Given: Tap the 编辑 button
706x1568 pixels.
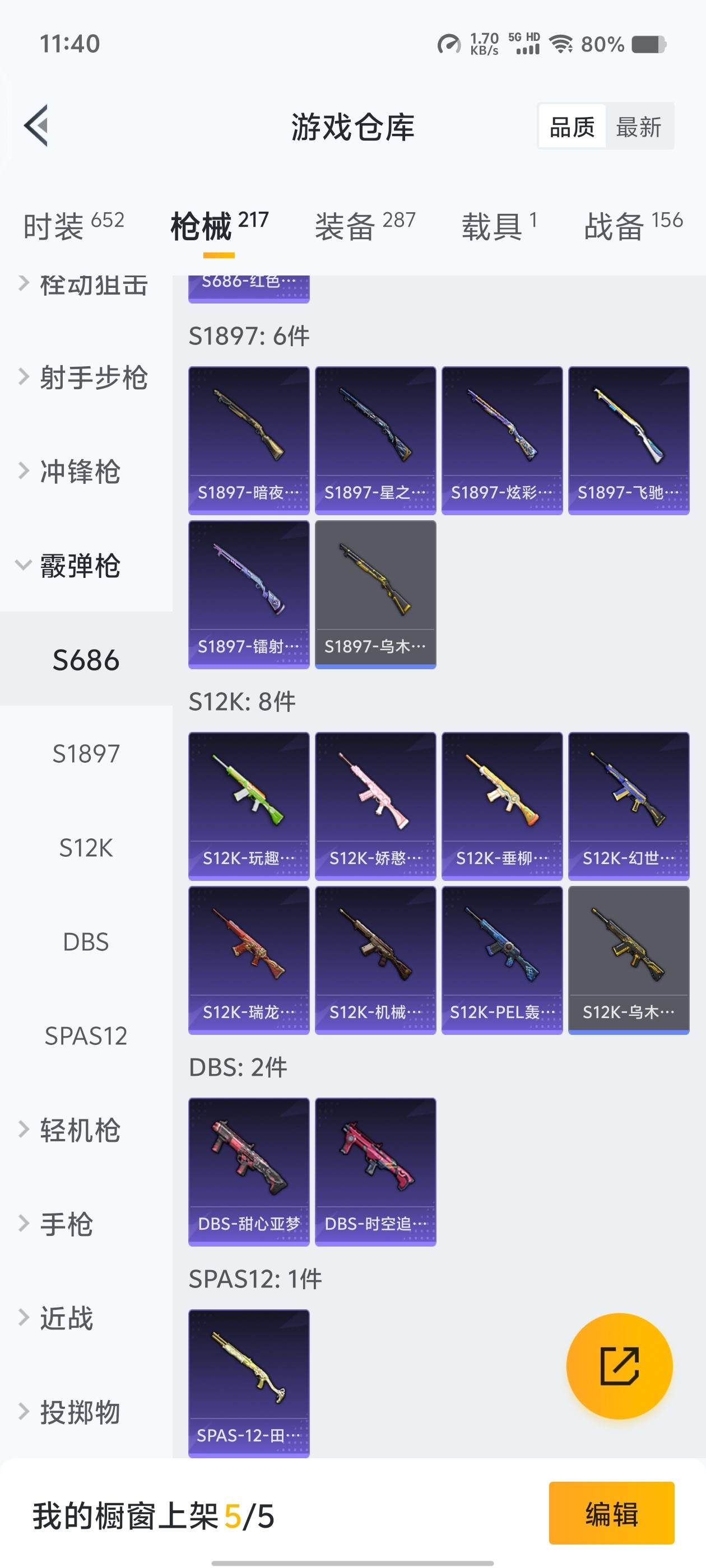Looking at the screenshot, I should coord(611,1513).
